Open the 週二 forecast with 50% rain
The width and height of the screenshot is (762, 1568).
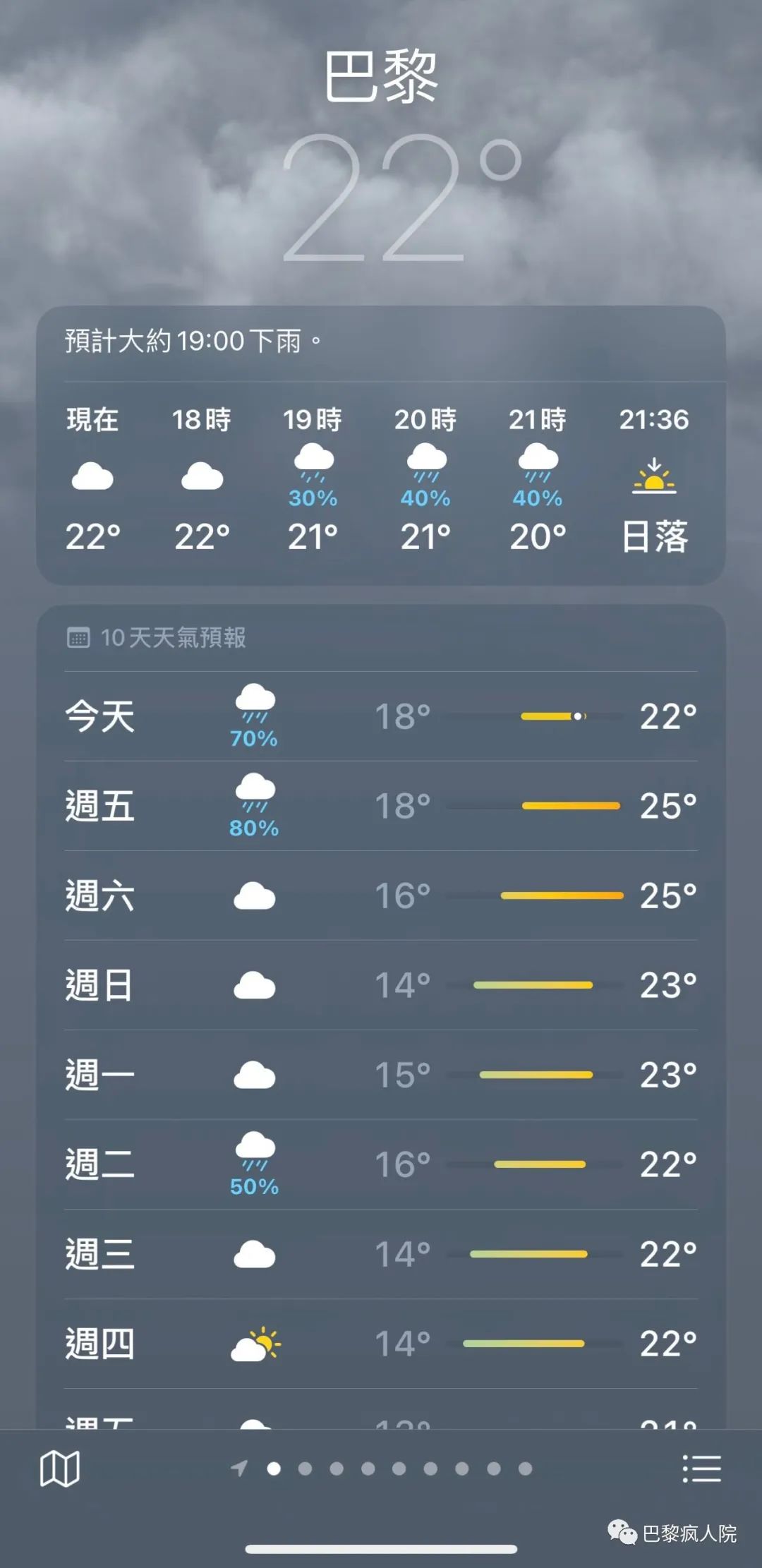(x=381, y=1164)
